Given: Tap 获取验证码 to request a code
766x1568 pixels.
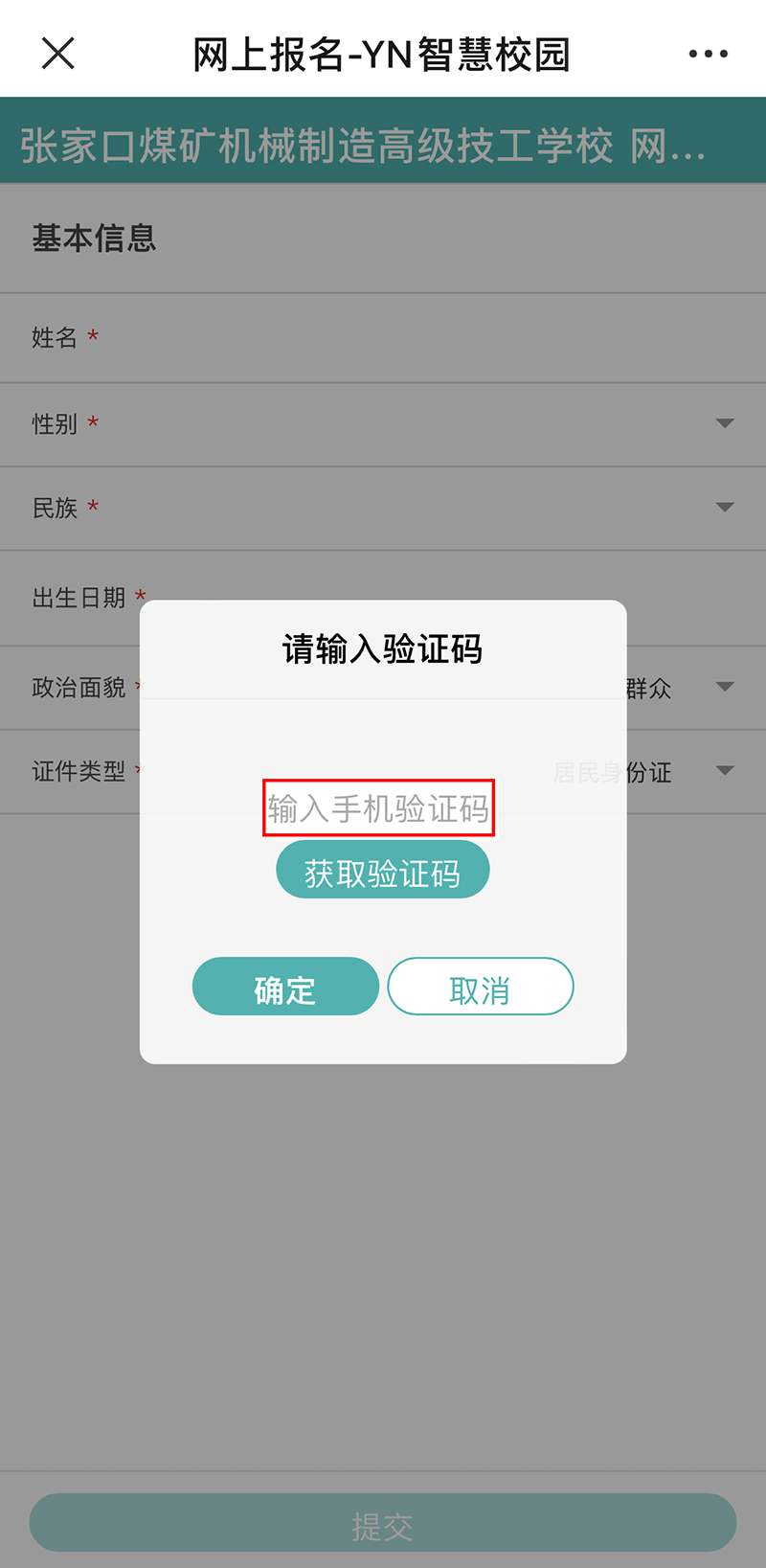Looking at the screenshot, I should [382, 870].
